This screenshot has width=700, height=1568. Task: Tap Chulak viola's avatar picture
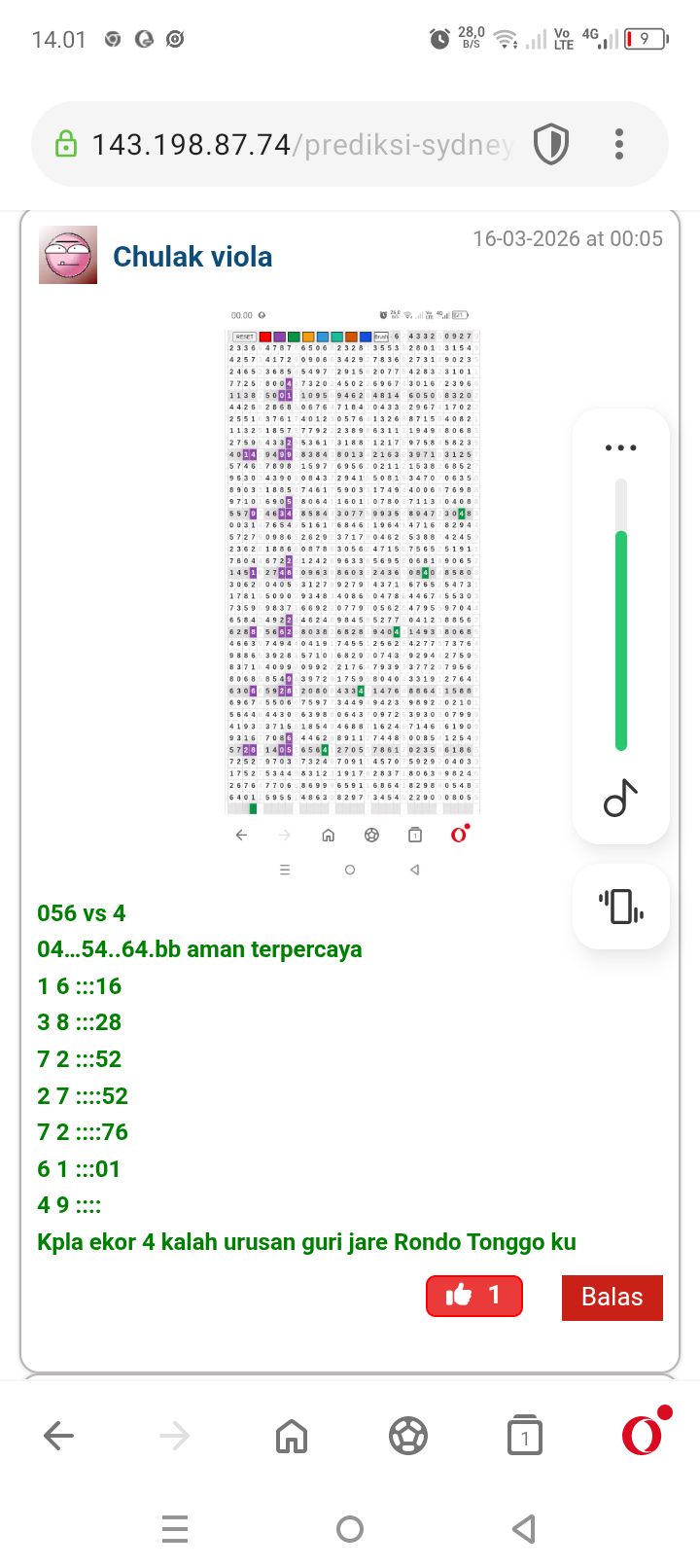pos(68,255)
